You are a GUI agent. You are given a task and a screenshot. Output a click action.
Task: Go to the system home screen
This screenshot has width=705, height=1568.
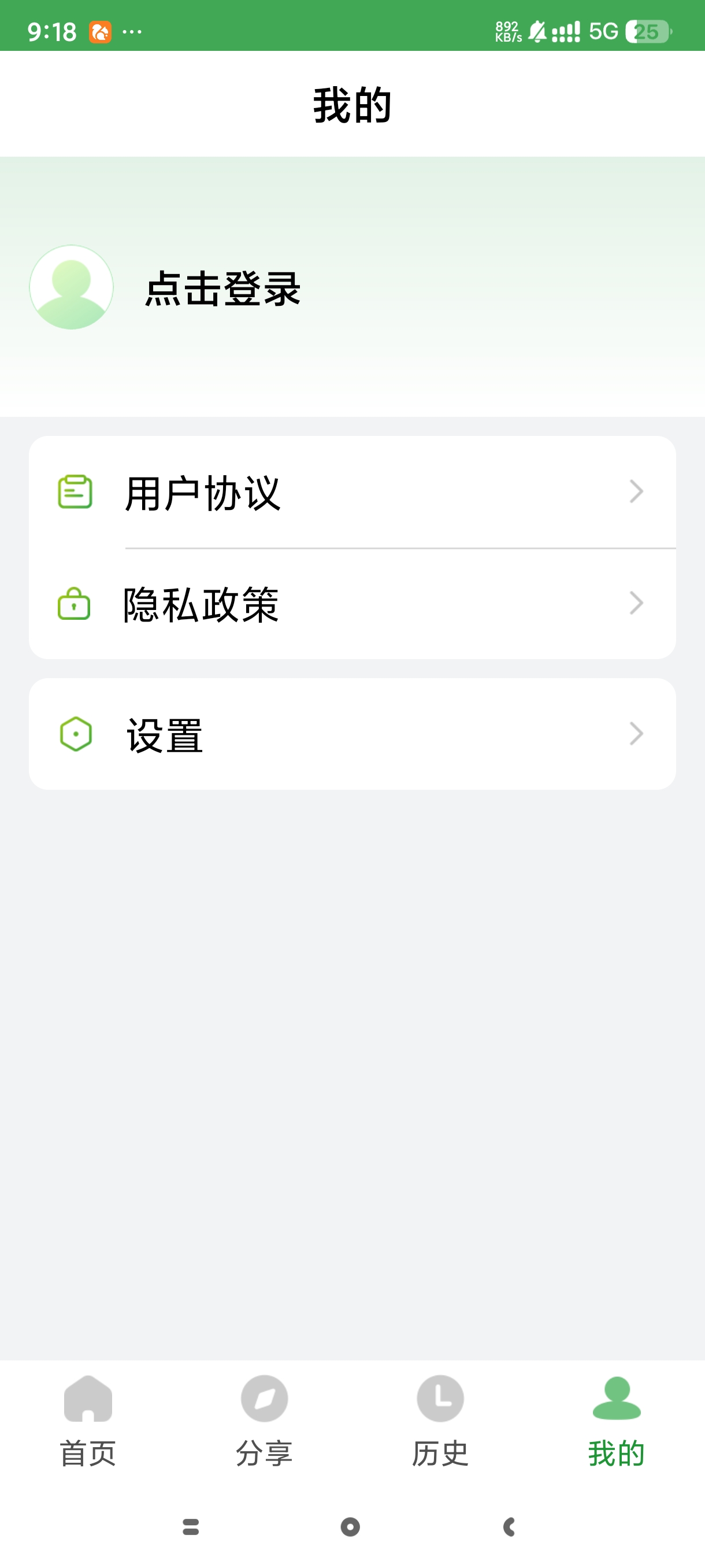coord(350,1526)
